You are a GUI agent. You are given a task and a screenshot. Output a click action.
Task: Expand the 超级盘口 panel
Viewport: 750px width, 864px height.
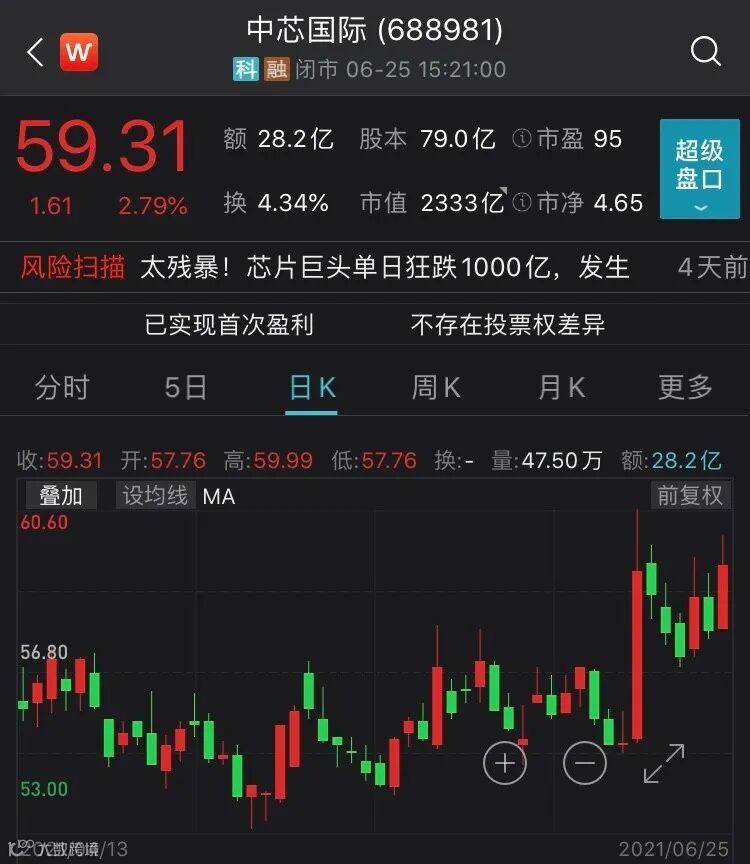coord(699,168)
